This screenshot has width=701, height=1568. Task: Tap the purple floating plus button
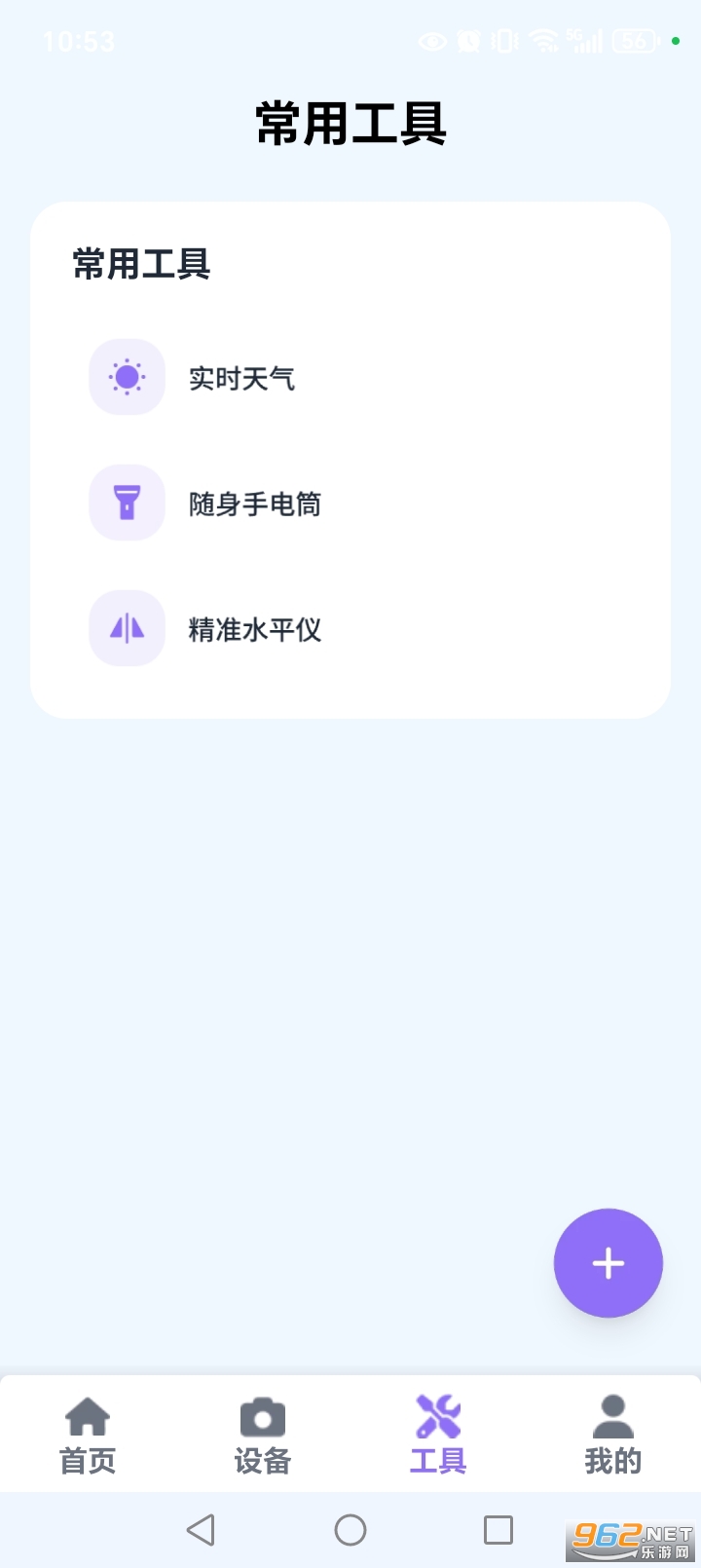608,1262
